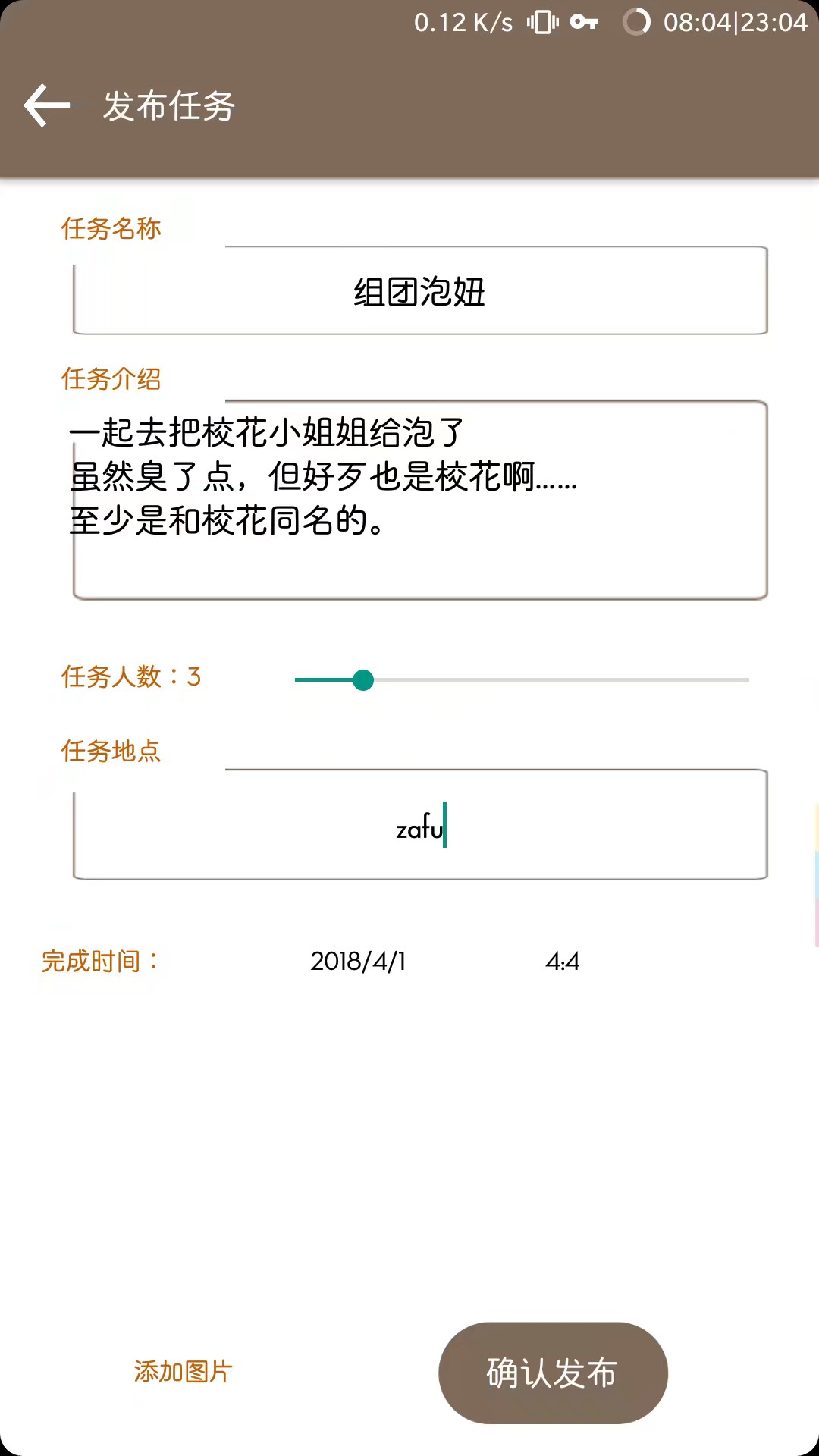This screenshot has width=819, height=1456.
Task: Change the completion date 2018/4/1
Action: (358, 962)
